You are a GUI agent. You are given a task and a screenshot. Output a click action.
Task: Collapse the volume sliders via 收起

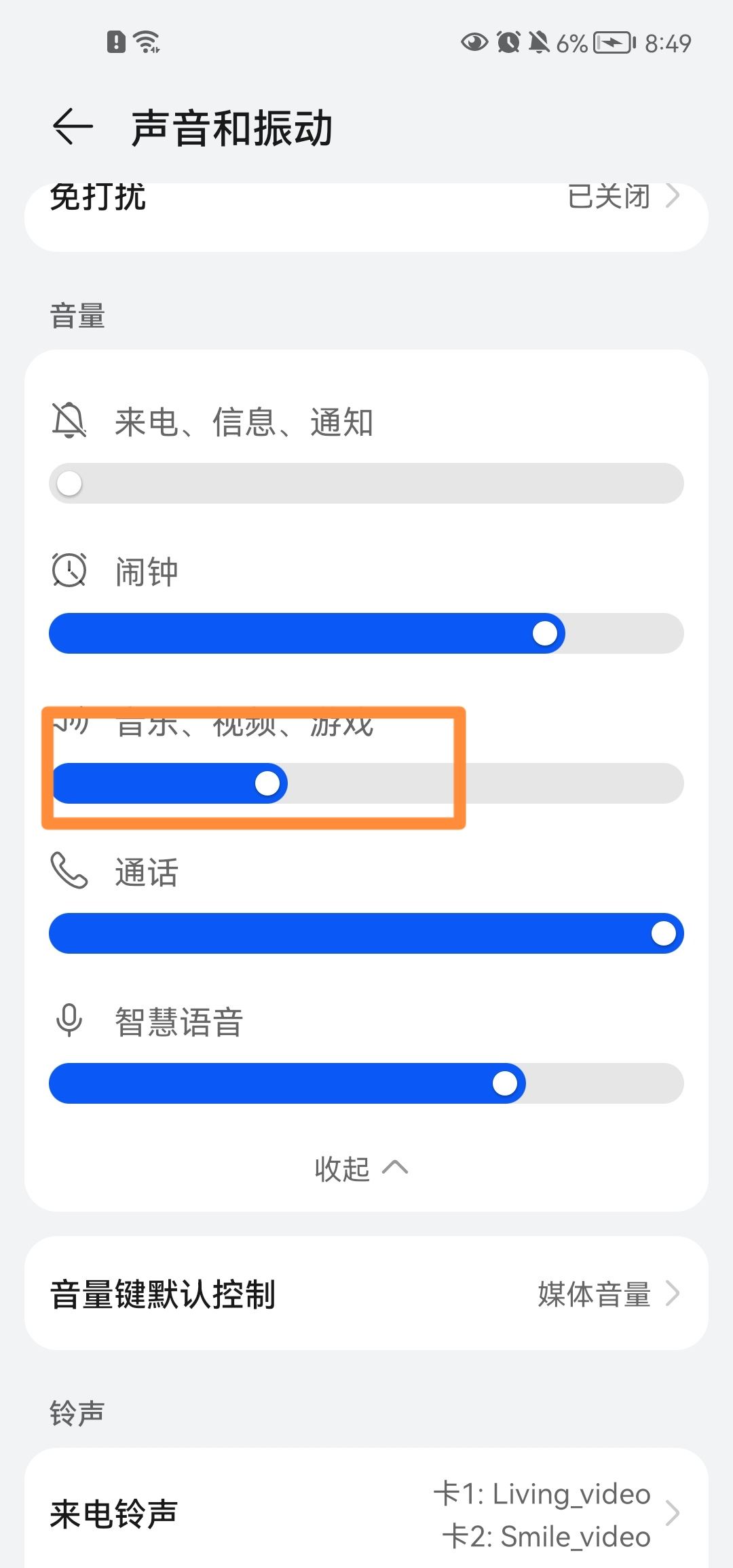click(x=364, y=1168)
